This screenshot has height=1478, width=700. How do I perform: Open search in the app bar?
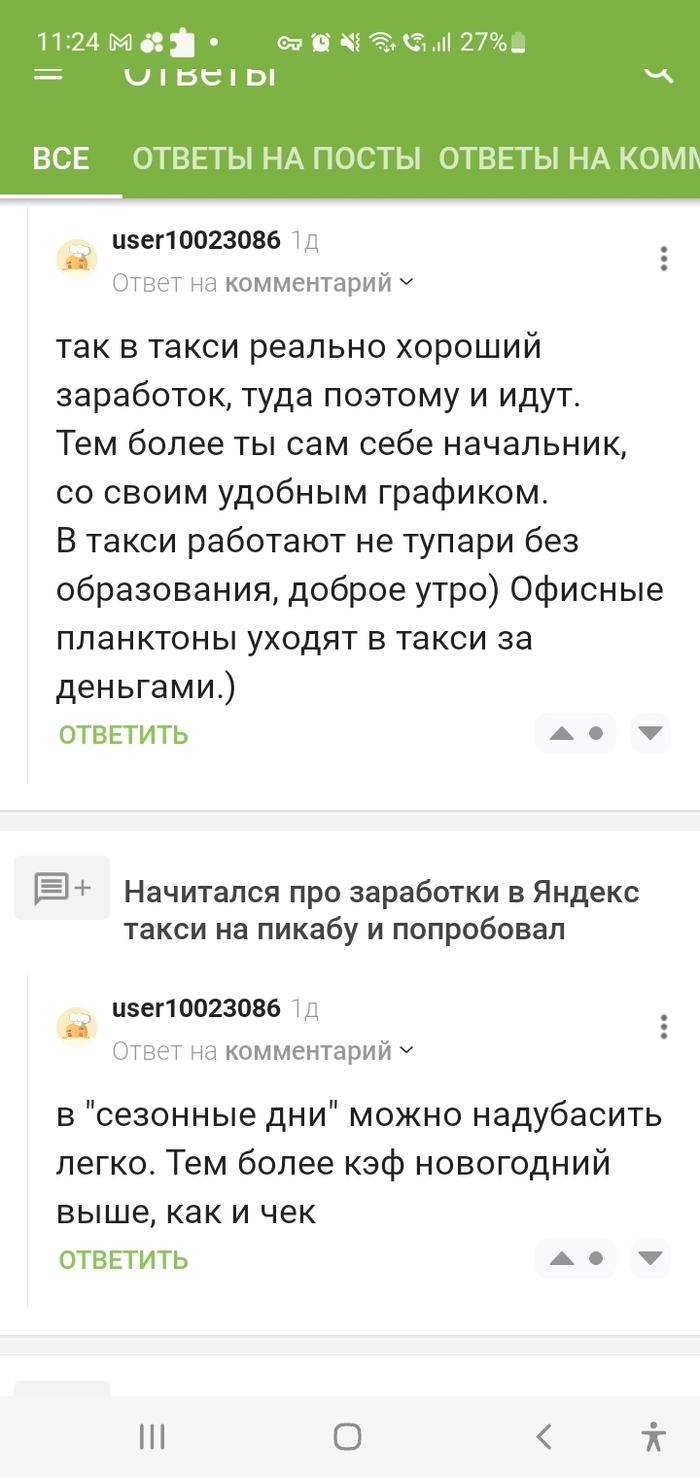tap(658, 72)
